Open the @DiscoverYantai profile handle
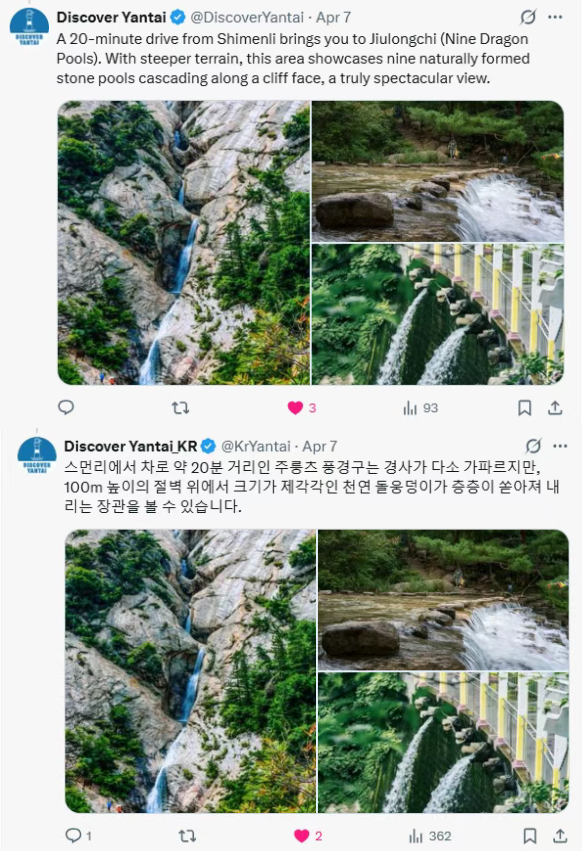 pos(247,17)
